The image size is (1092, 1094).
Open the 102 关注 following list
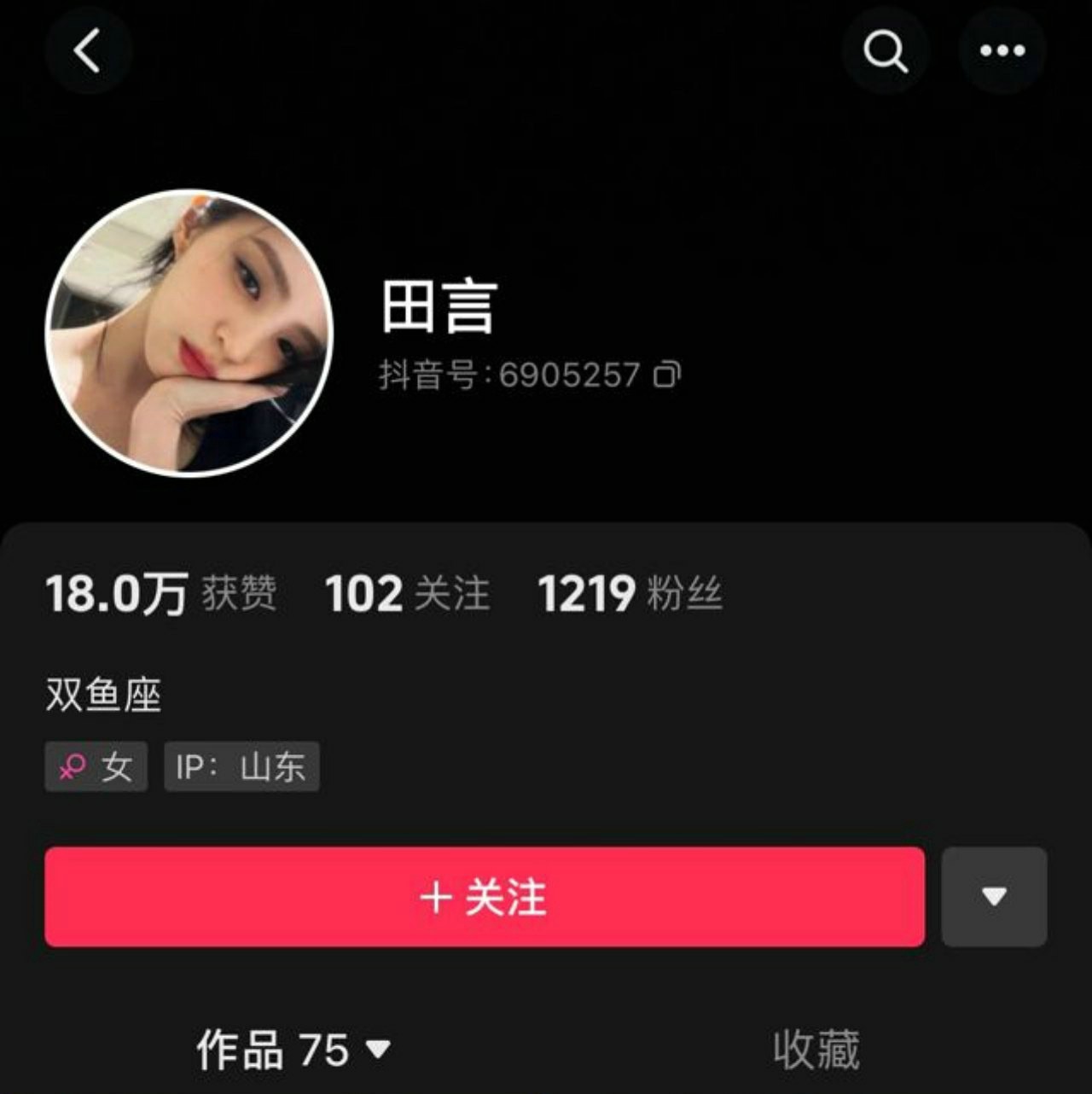click(x=407, y=593)
